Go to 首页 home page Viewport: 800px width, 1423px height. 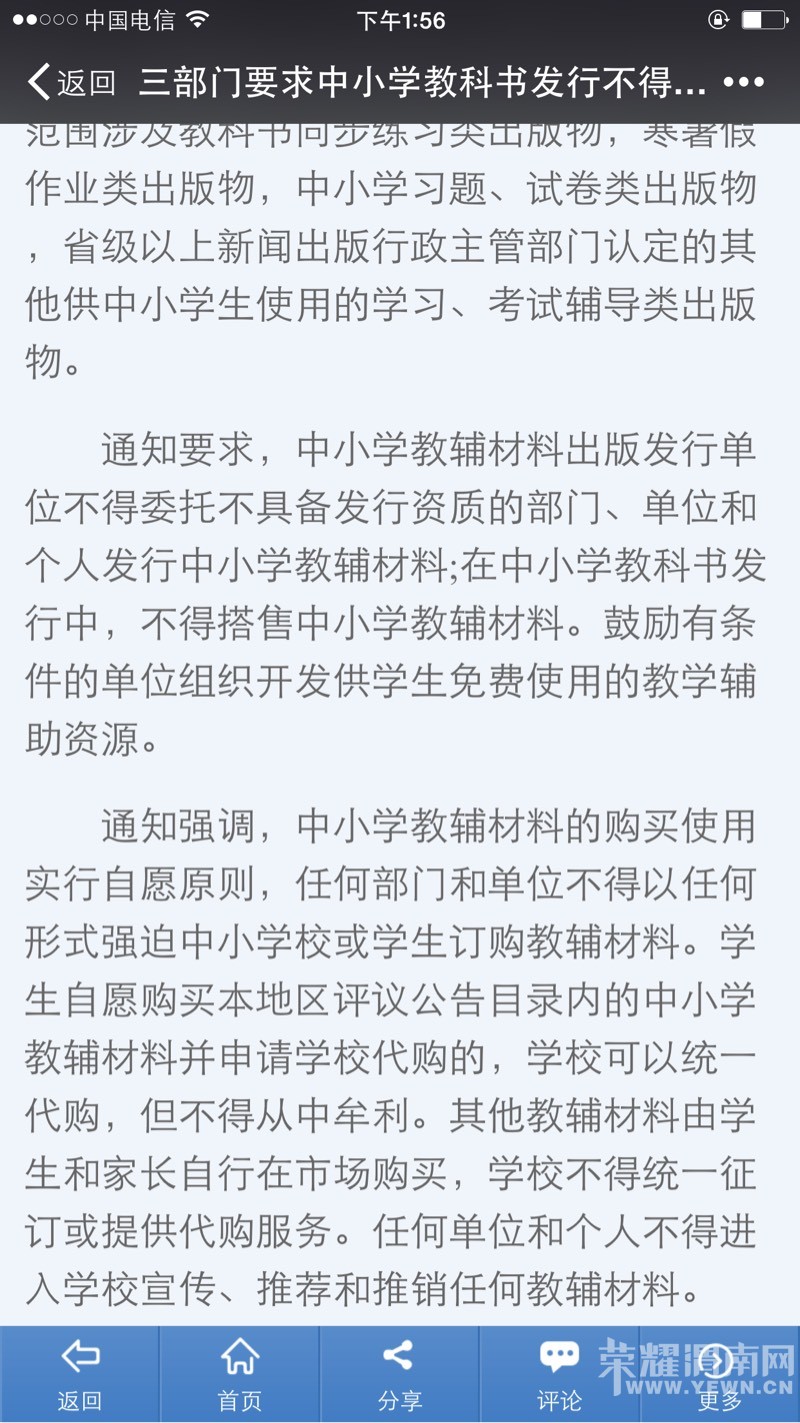[239, 1375]
